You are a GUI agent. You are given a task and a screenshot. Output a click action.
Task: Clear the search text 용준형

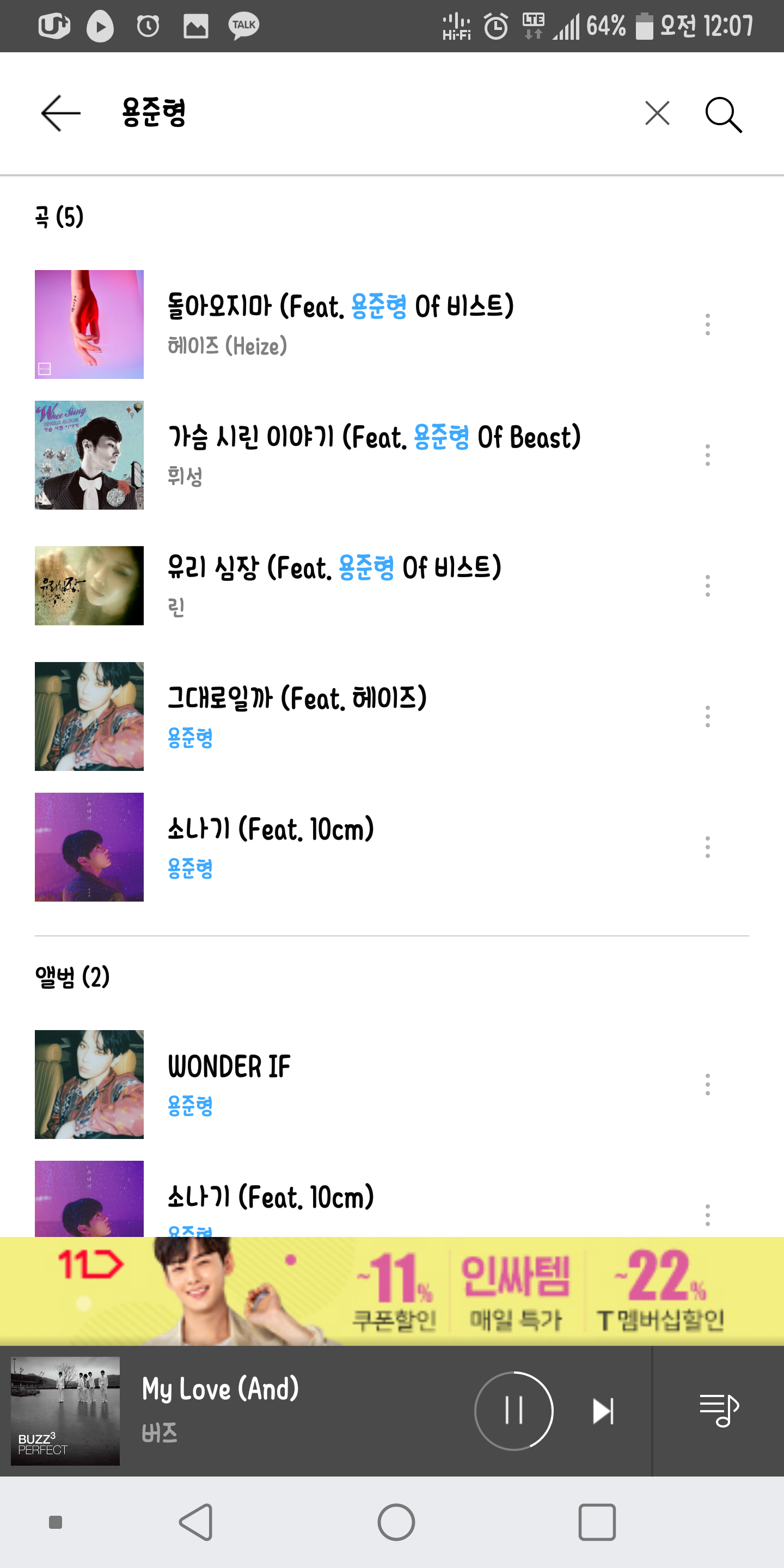[x=657, y=113]
